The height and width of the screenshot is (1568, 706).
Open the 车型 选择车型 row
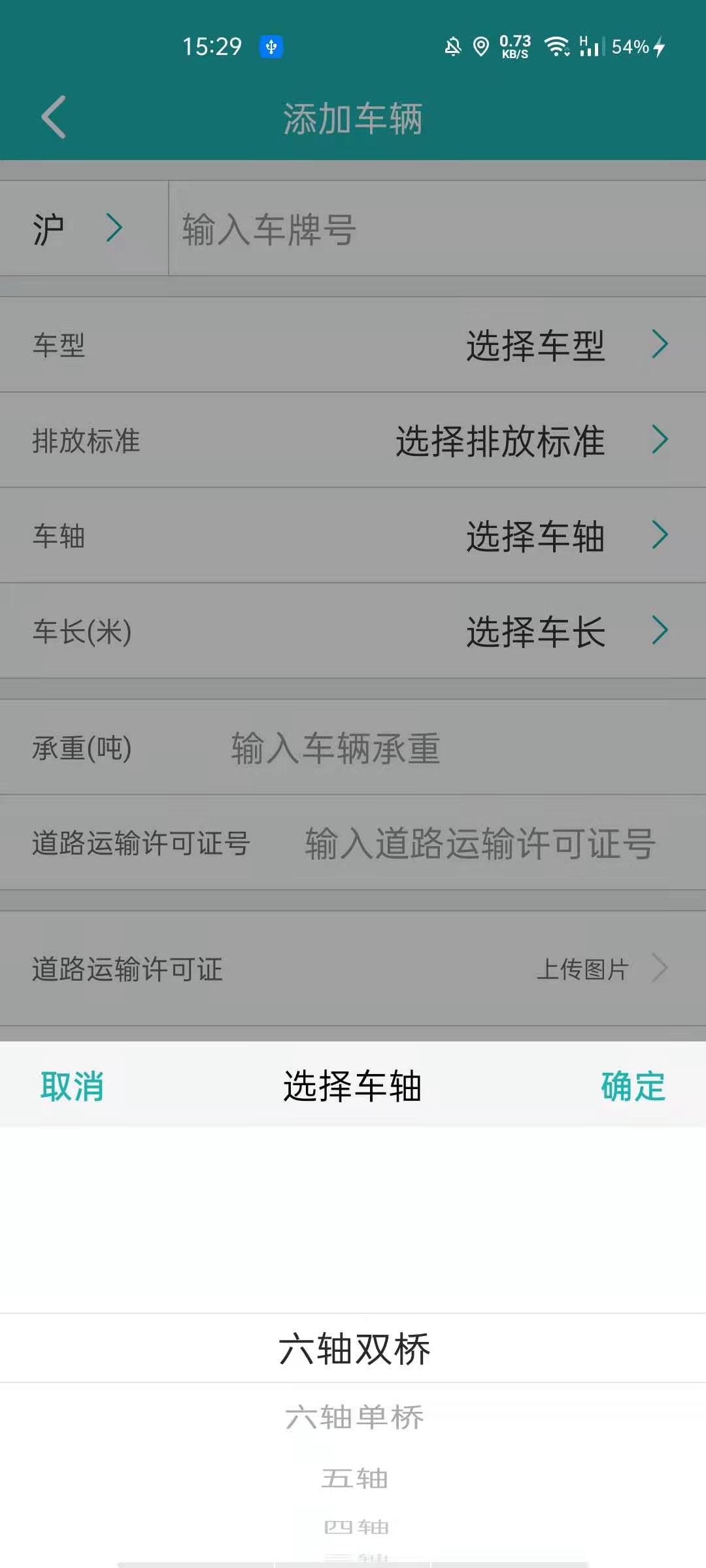click(353, 345)
